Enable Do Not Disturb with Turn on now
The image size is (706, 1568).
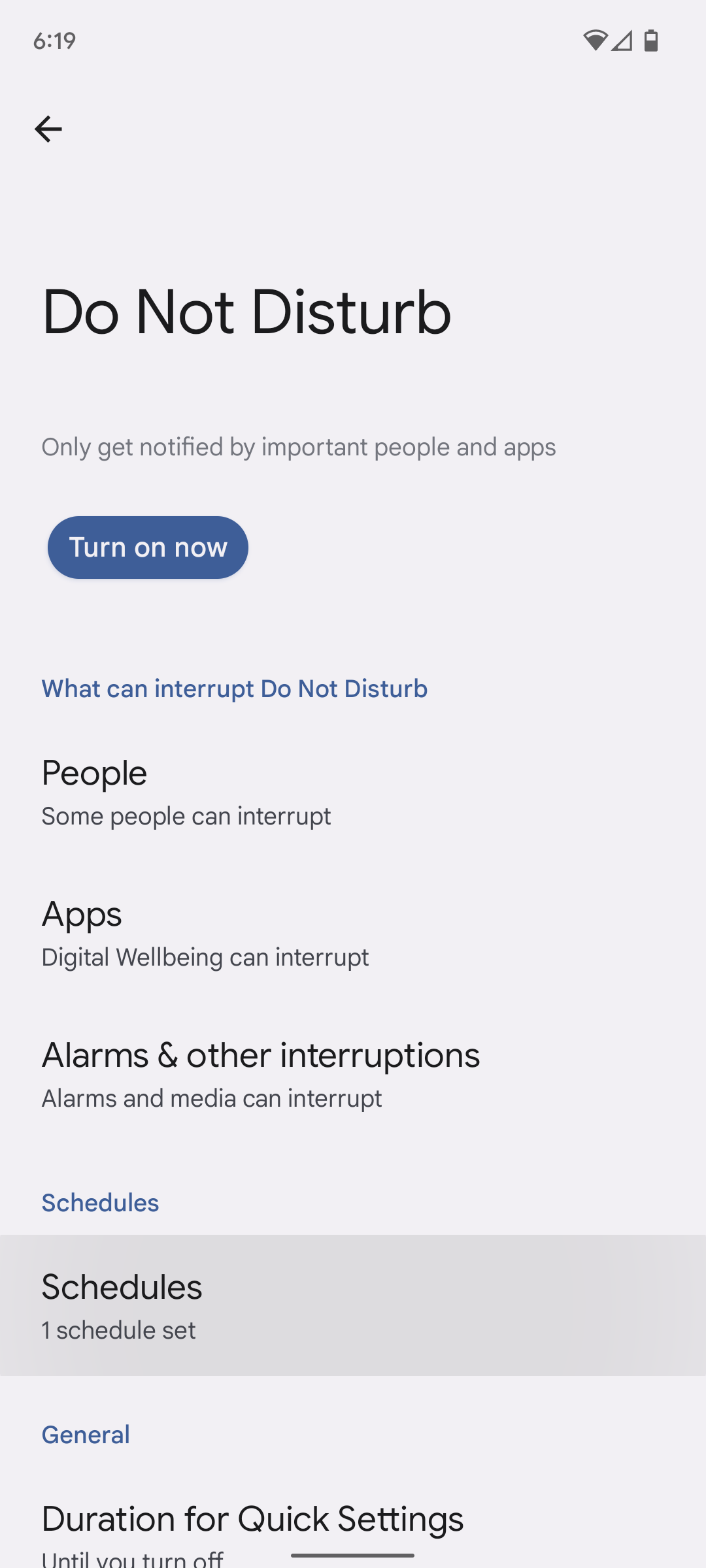(x=147, y=547)
